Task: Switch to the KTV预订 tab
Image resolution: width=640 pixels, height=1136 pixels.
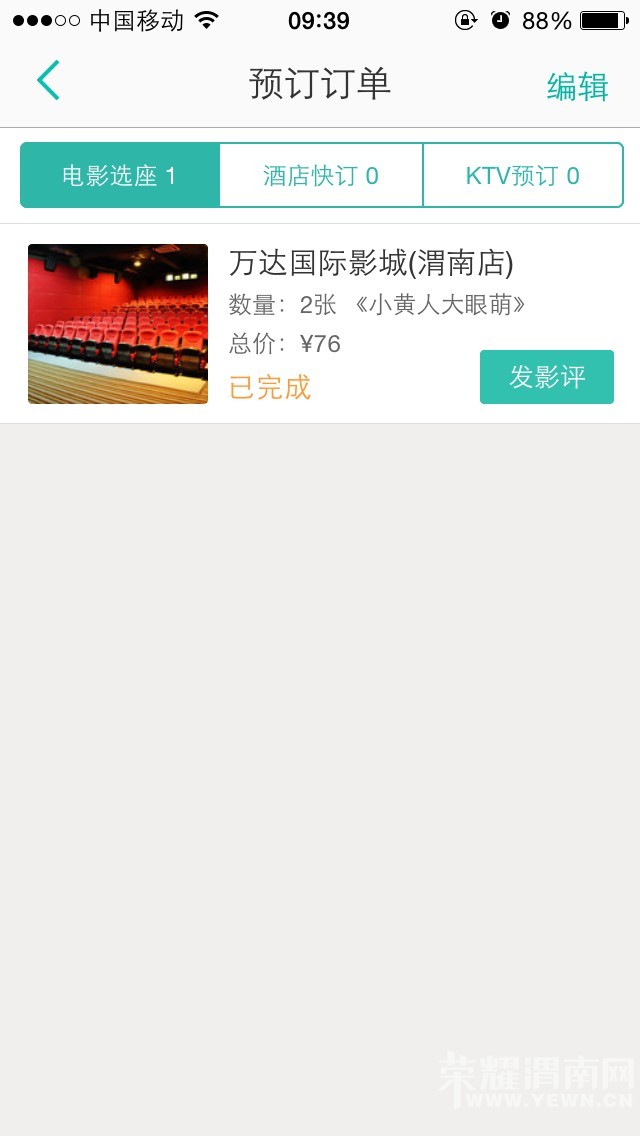Action: [x=523, y=175]
